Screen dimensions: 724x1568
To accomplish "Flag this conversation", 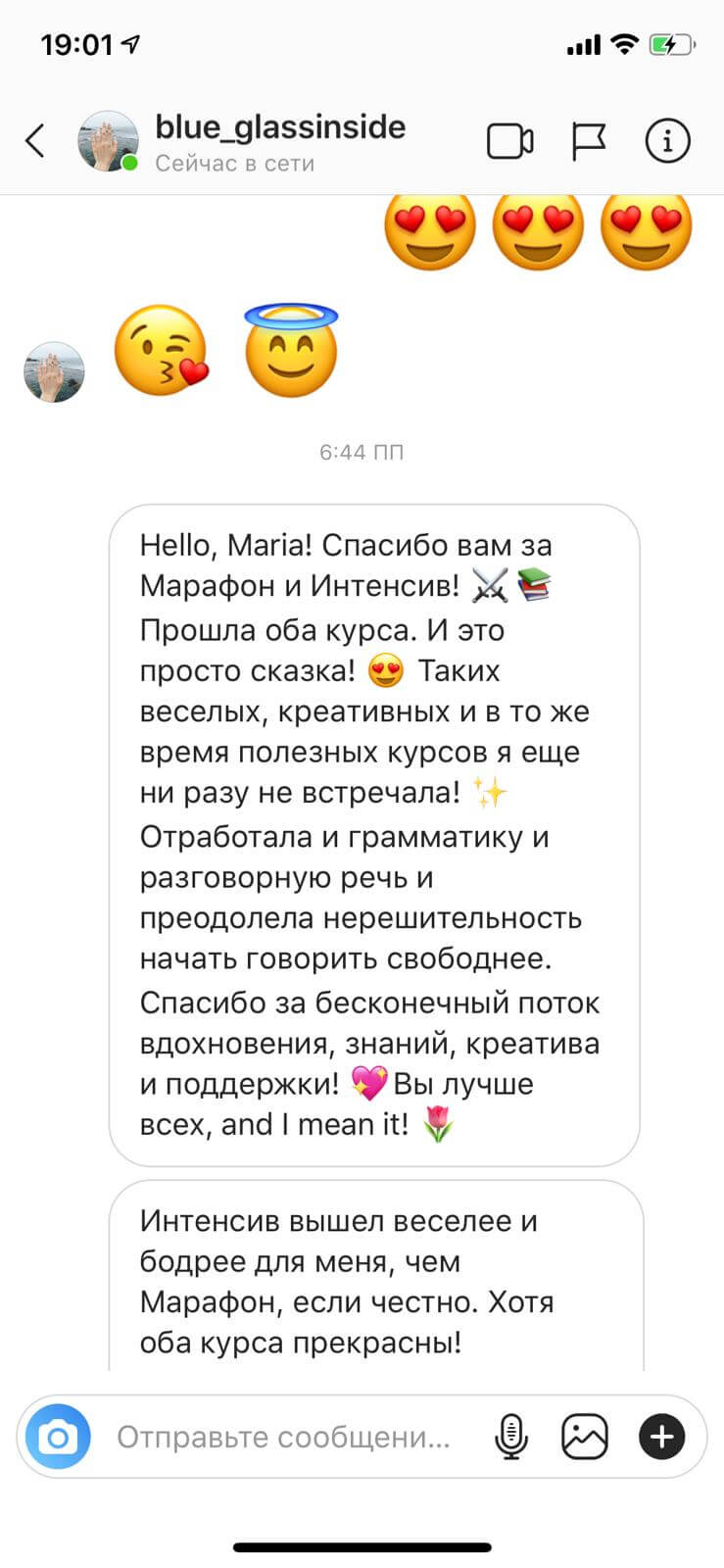I will tap(589, 142).
